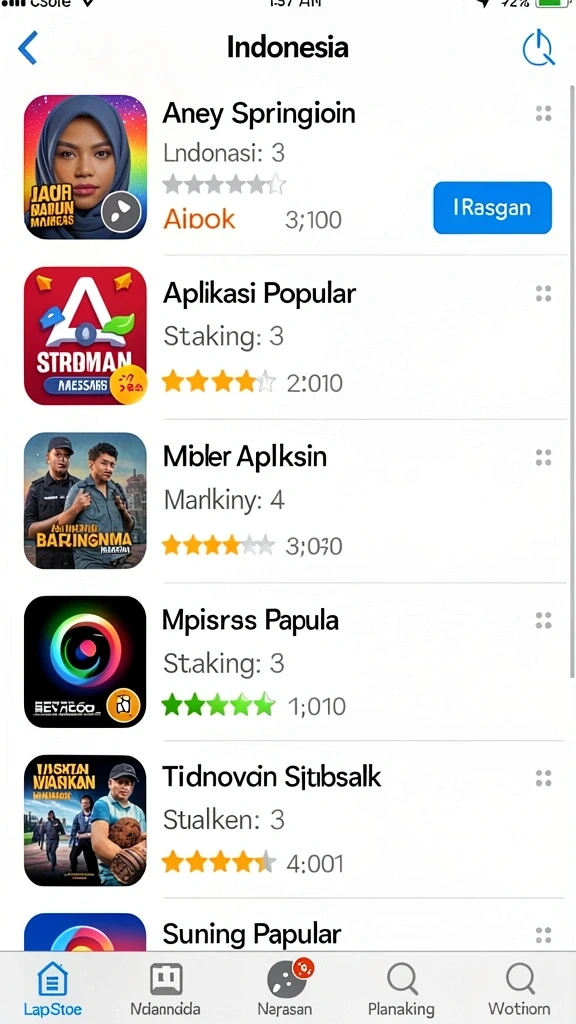Switch to the Planaking tab
The width and height of the screenshot is (576, 1024).
tap(401, 989)
